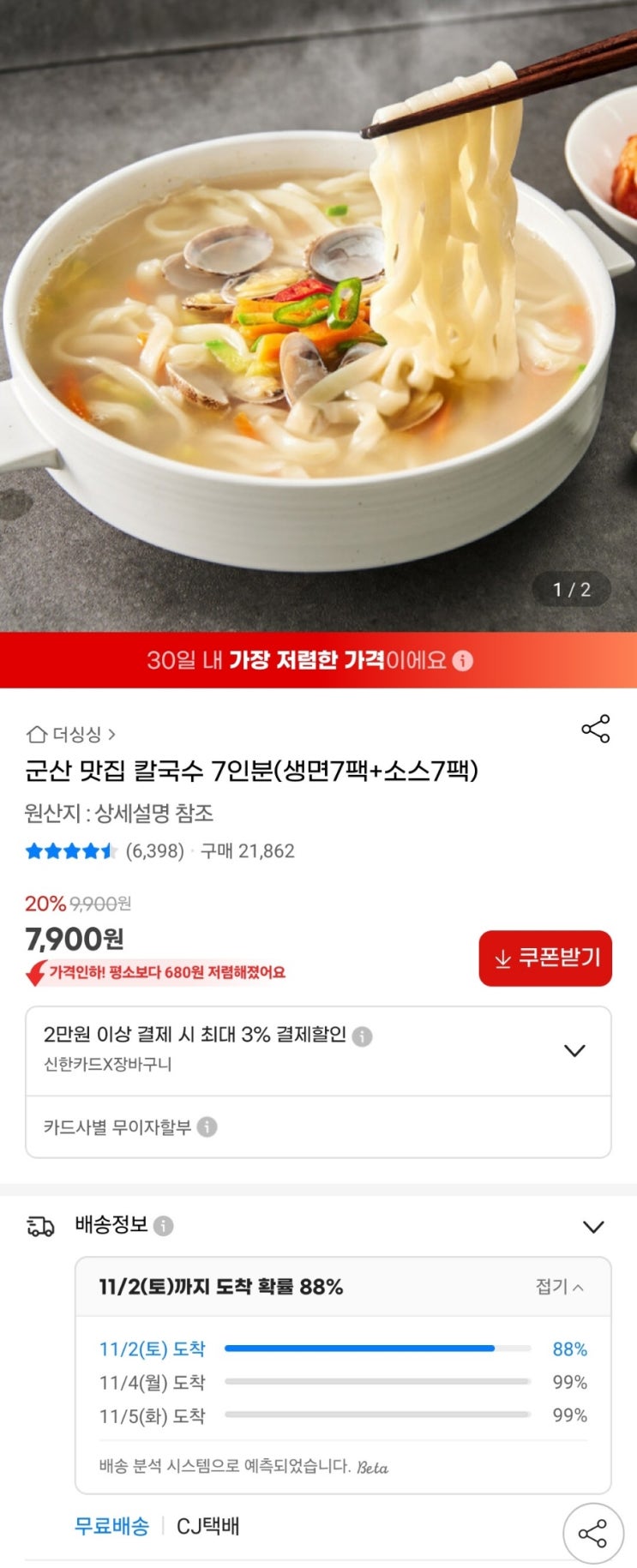Viewport: 637px width, 1568px height.
Task: Collapse arrival probability with 접기
Action: coord(559,1286)
